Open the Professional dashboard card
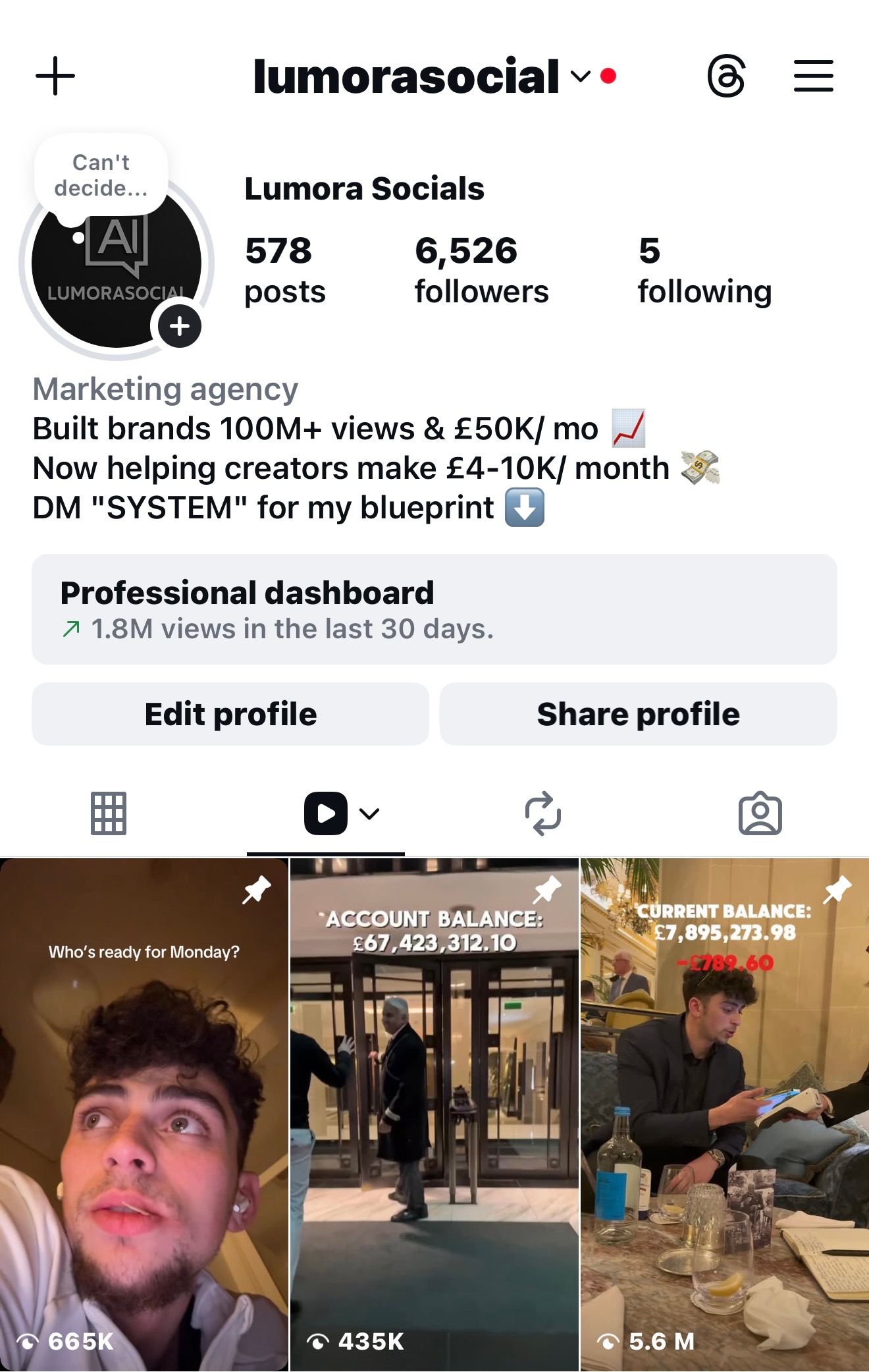Image resolution: width=869 pixels, height=1372 pixels. [x=434, y=609]
